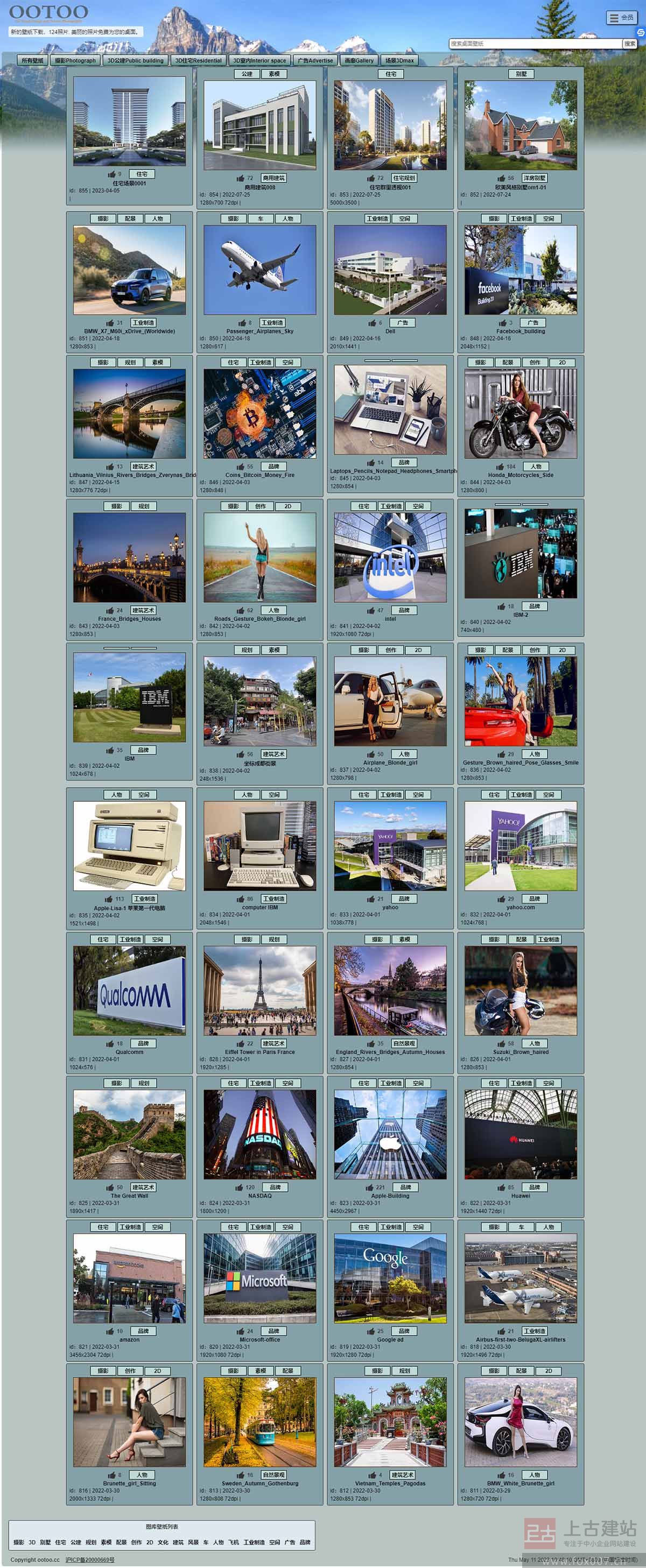
Task: View the Passenger_Airplanes_Sky wallpaper
Action: tap(259, 270)
